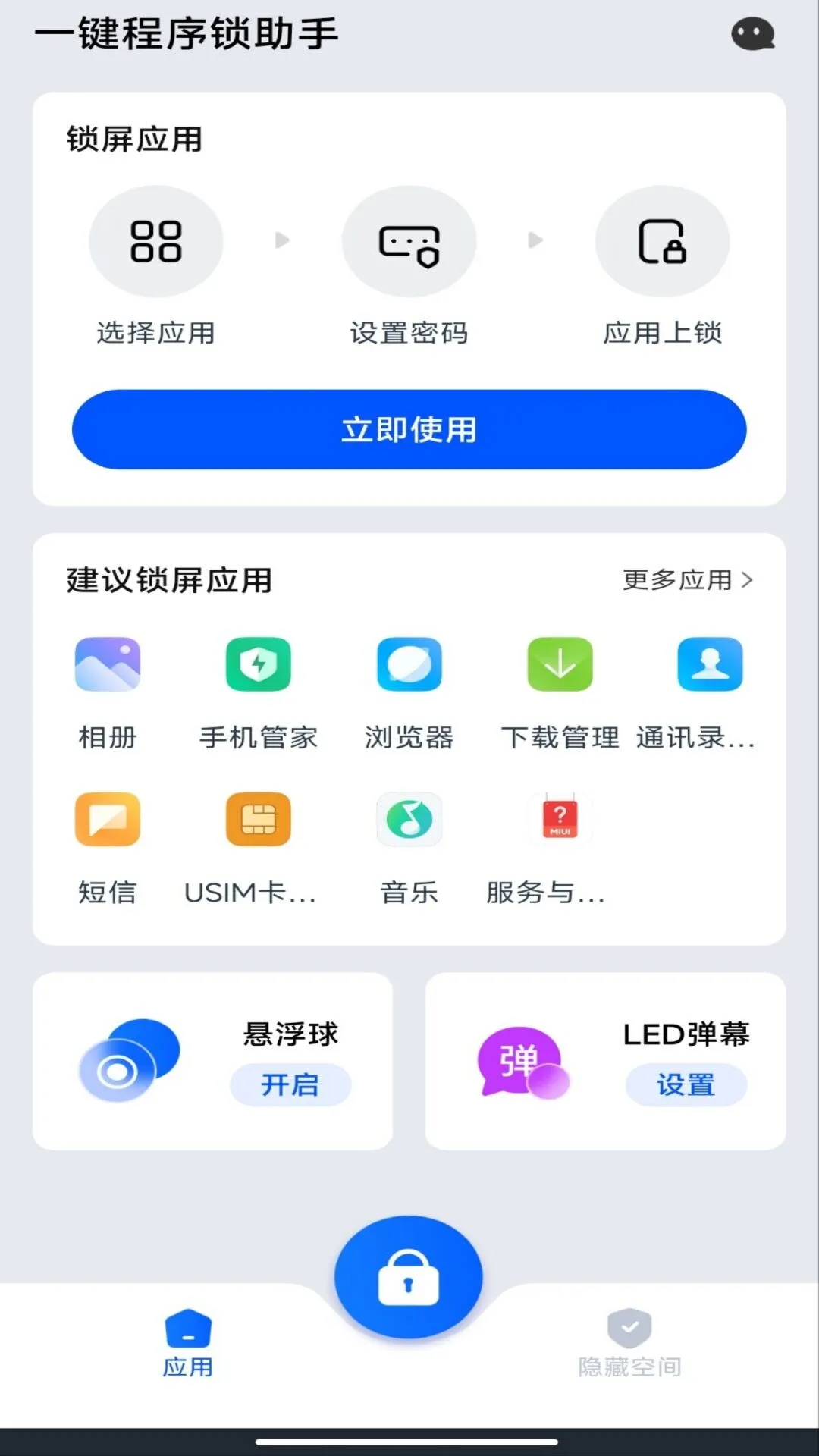This screenshot has width=819, height=1456.
Task: Click the 设置密码 step icon
Action: click(409, 240)
